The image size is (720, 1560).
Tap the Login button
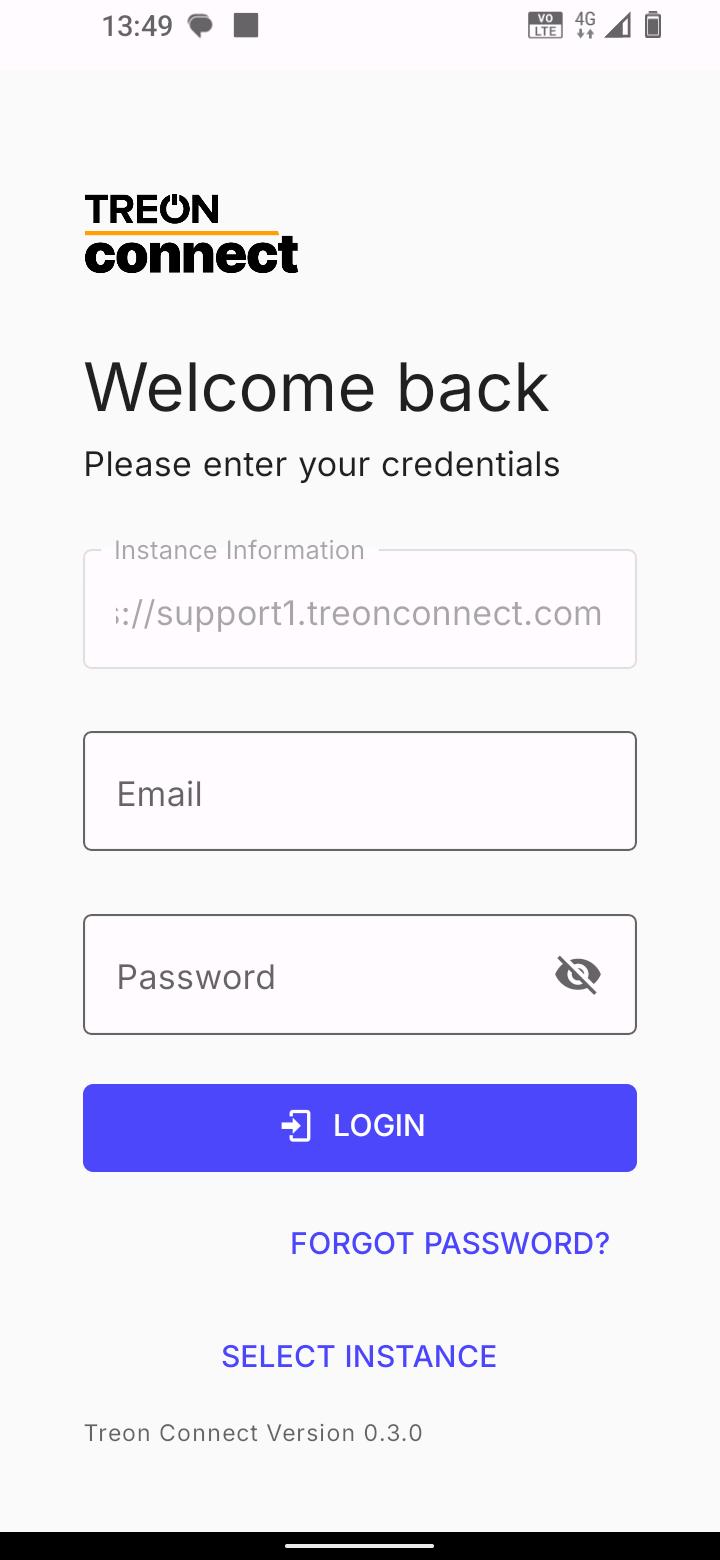point(360,1127)
